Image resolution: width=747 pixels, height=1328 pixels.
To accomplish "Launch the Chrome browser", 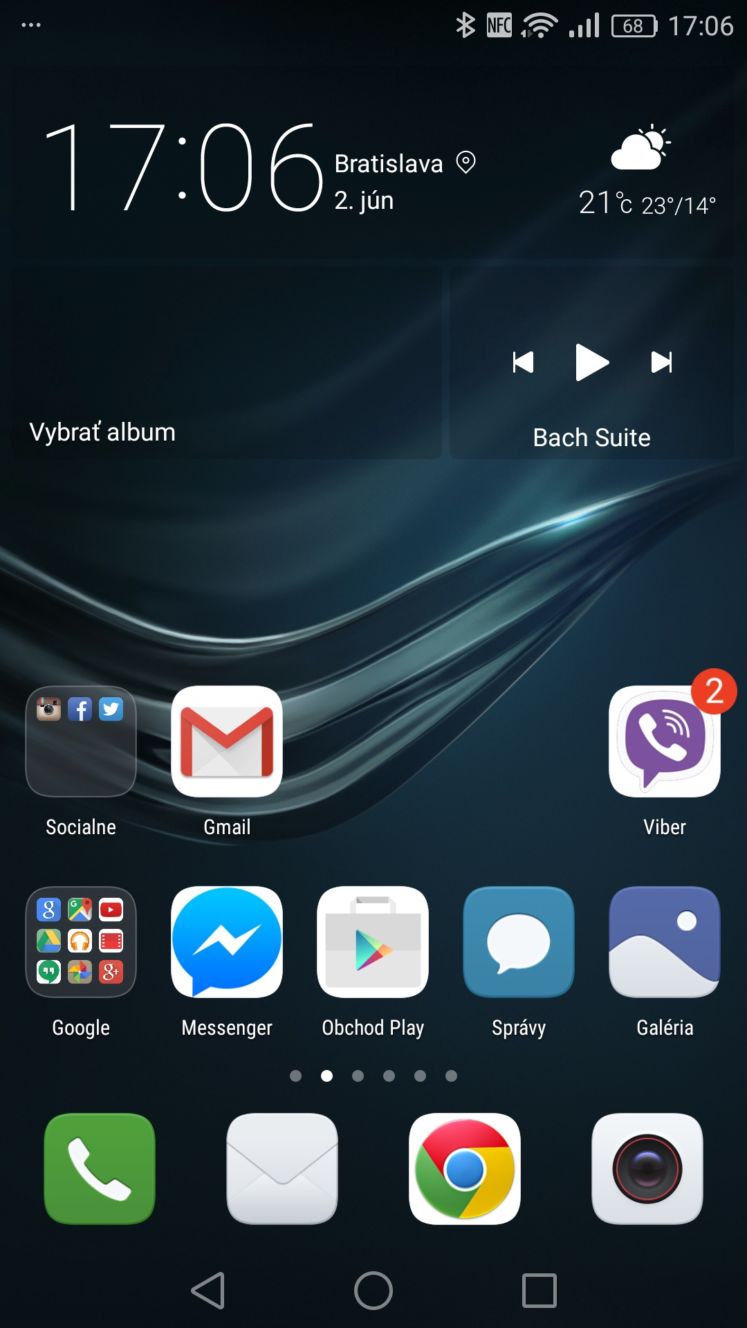I will click(x=465, y=1169).
